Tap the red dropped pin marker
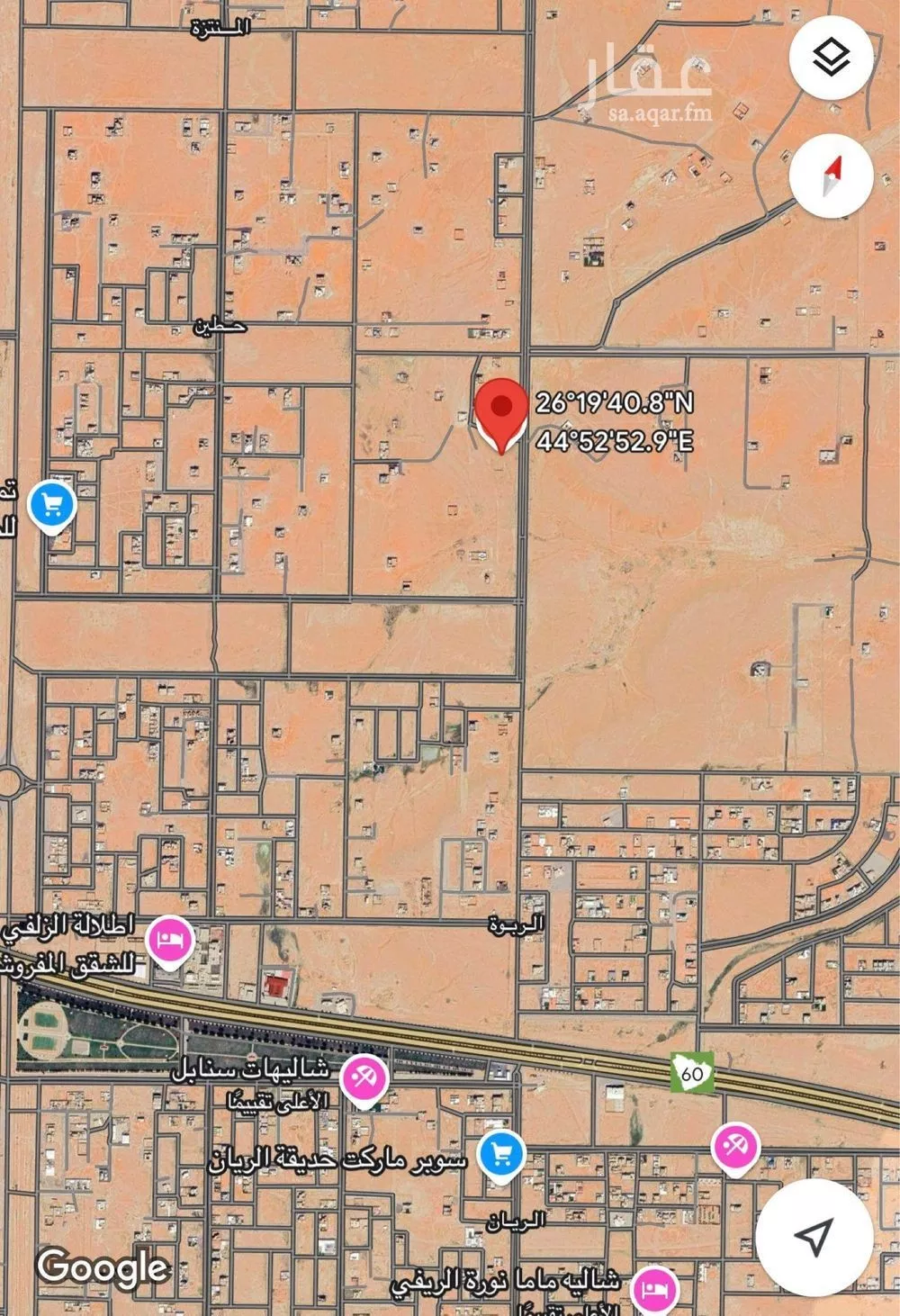 [500, 411]
